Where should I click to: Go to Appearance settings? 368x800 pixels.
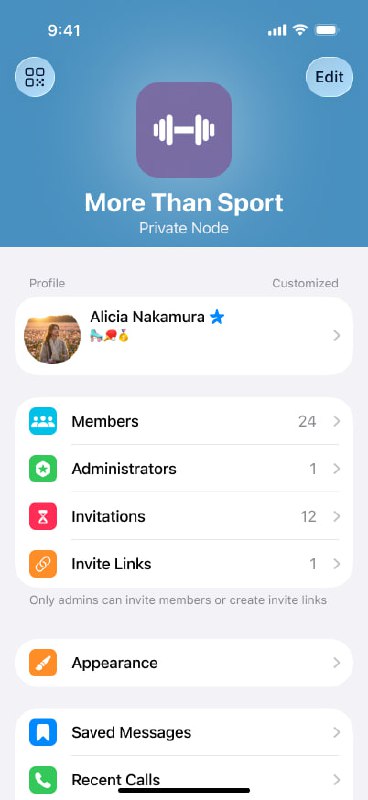click(x=184, y=663)
